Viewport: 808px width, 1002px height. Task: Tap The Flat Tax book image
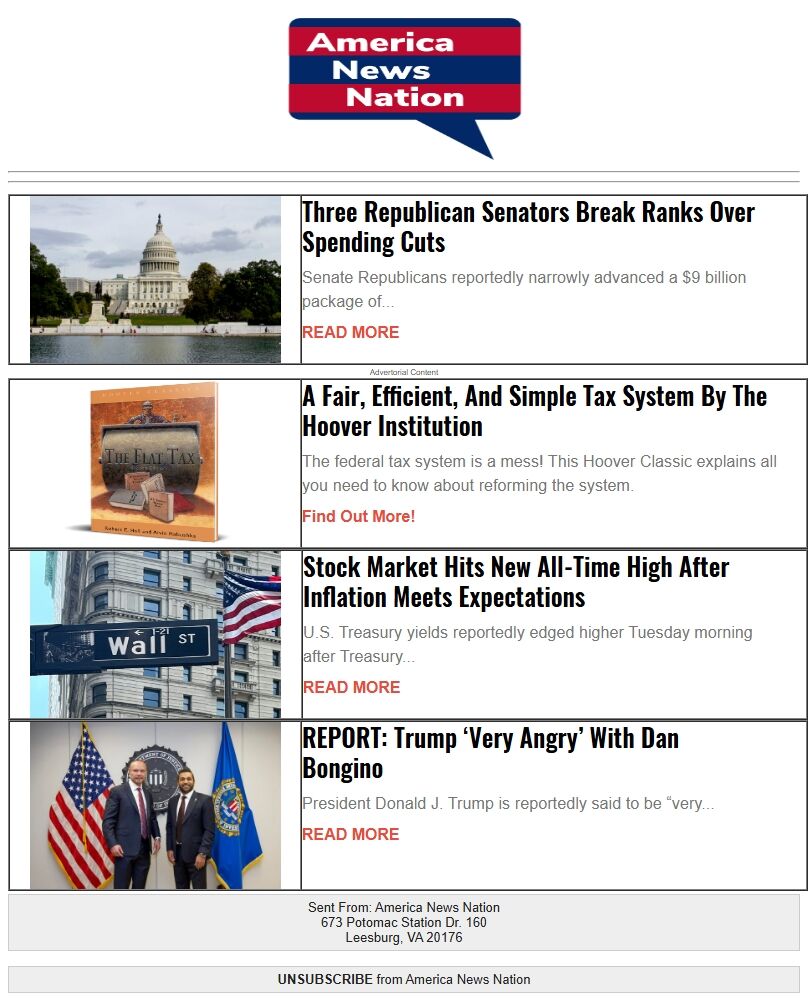(x=155, y=463)
